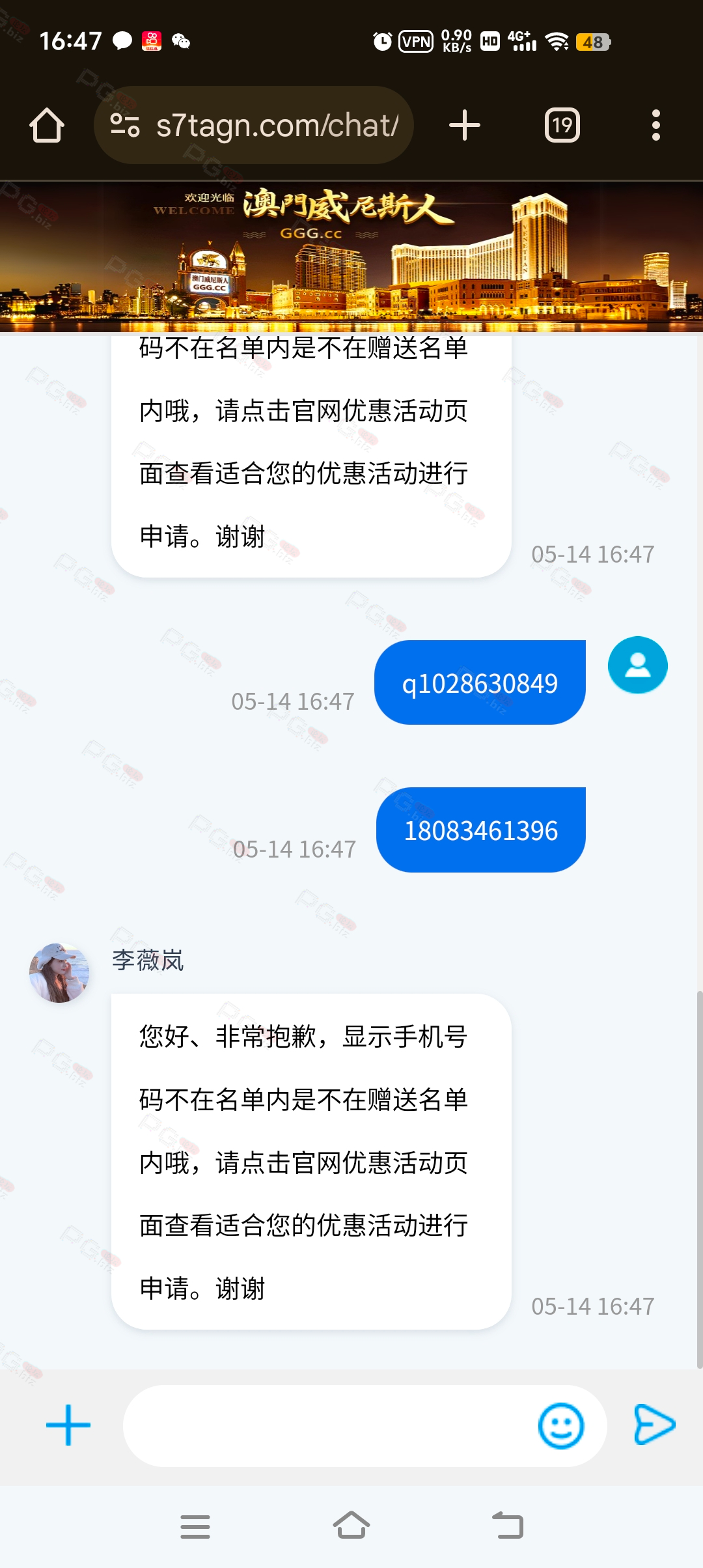Tap the system back button
The image size is (703, 1568).
click(x=508, y=1525)
